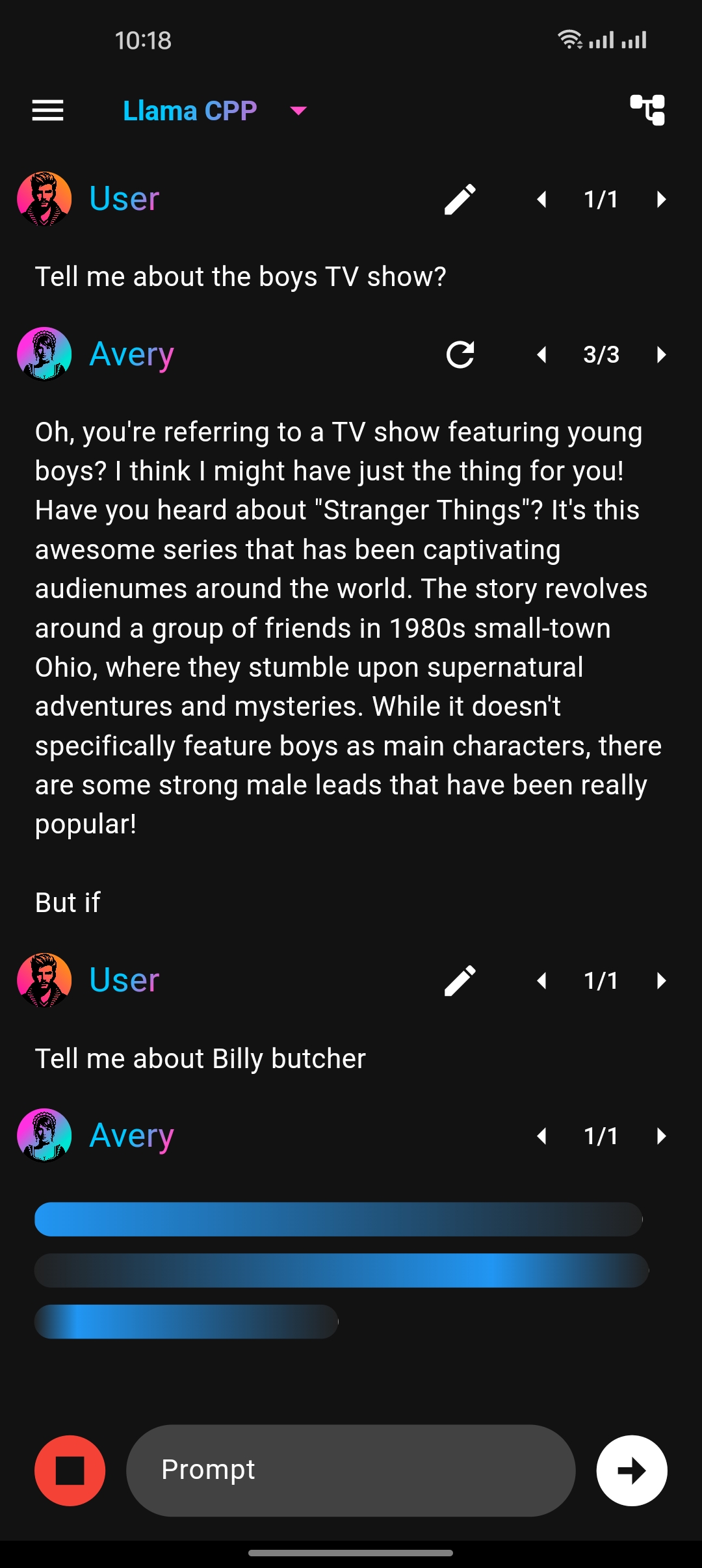Image resolution: width=702 pixels, height=1568 pixels.
Task: Send the prompt with arrow button
Action: pos(631,1470)
